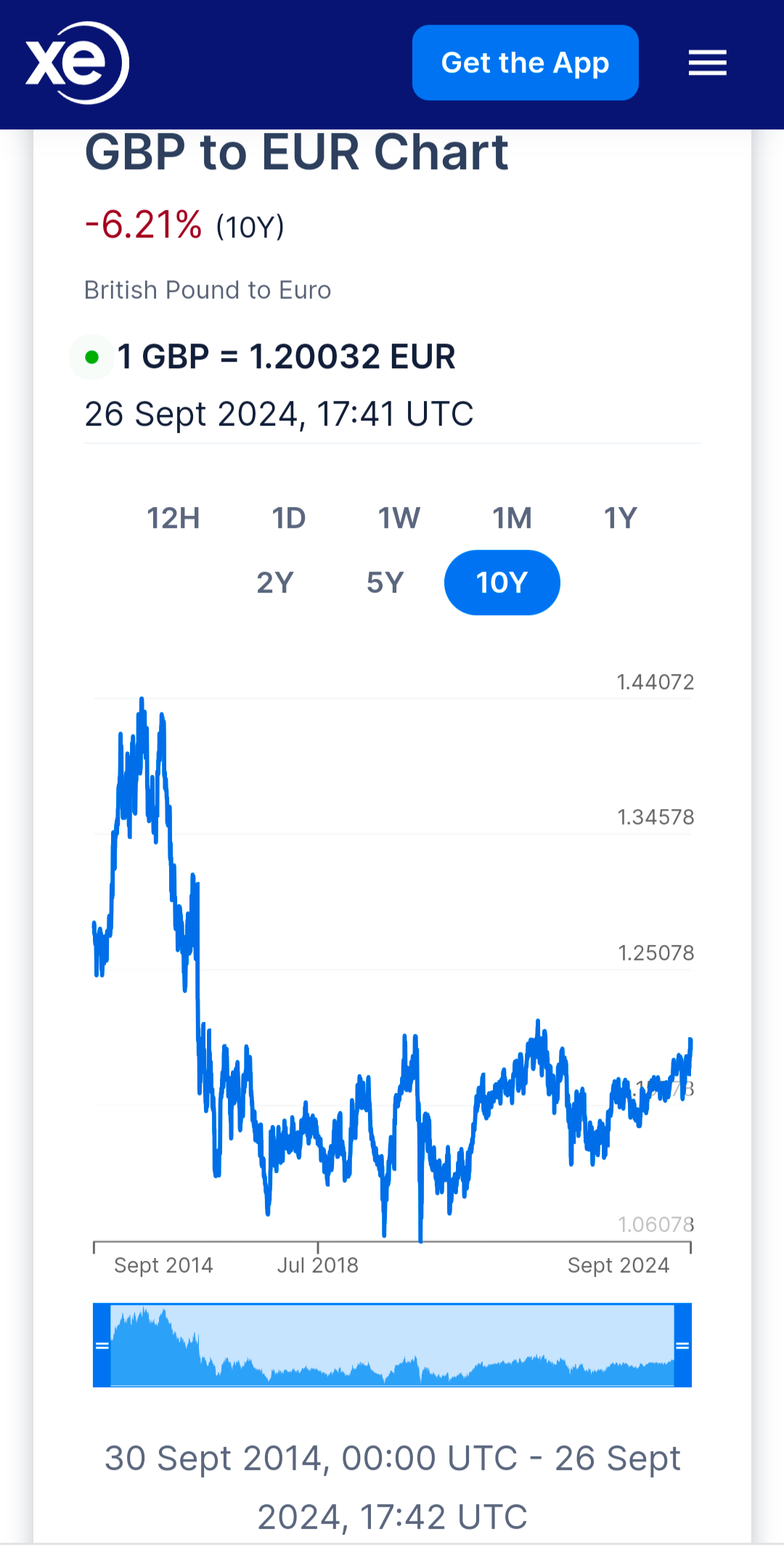Go to the Xe home logo
784x1555 pixels.
77,63
